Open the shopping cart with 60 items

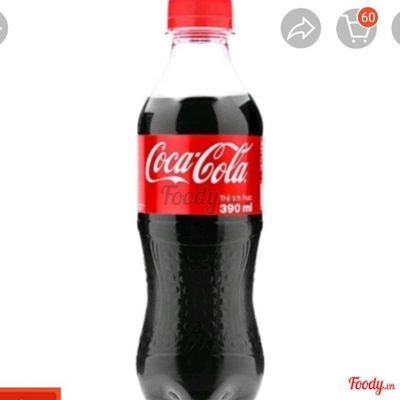point(357,28)
